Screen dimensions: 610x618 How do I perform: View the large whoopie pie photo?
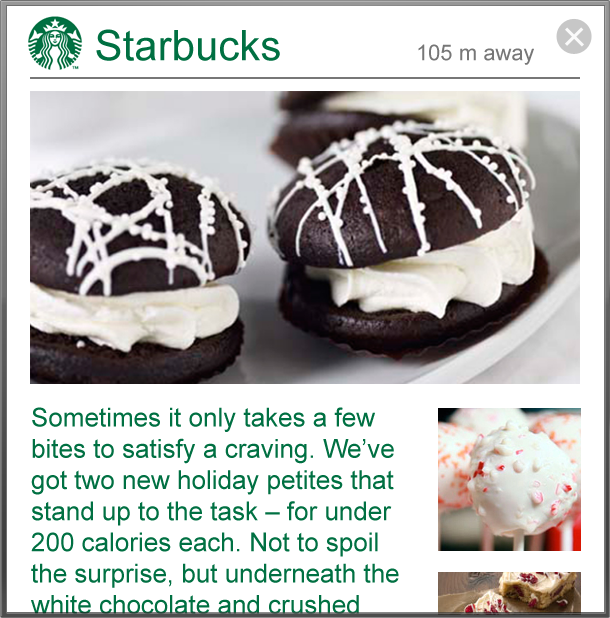pos(305,238)
